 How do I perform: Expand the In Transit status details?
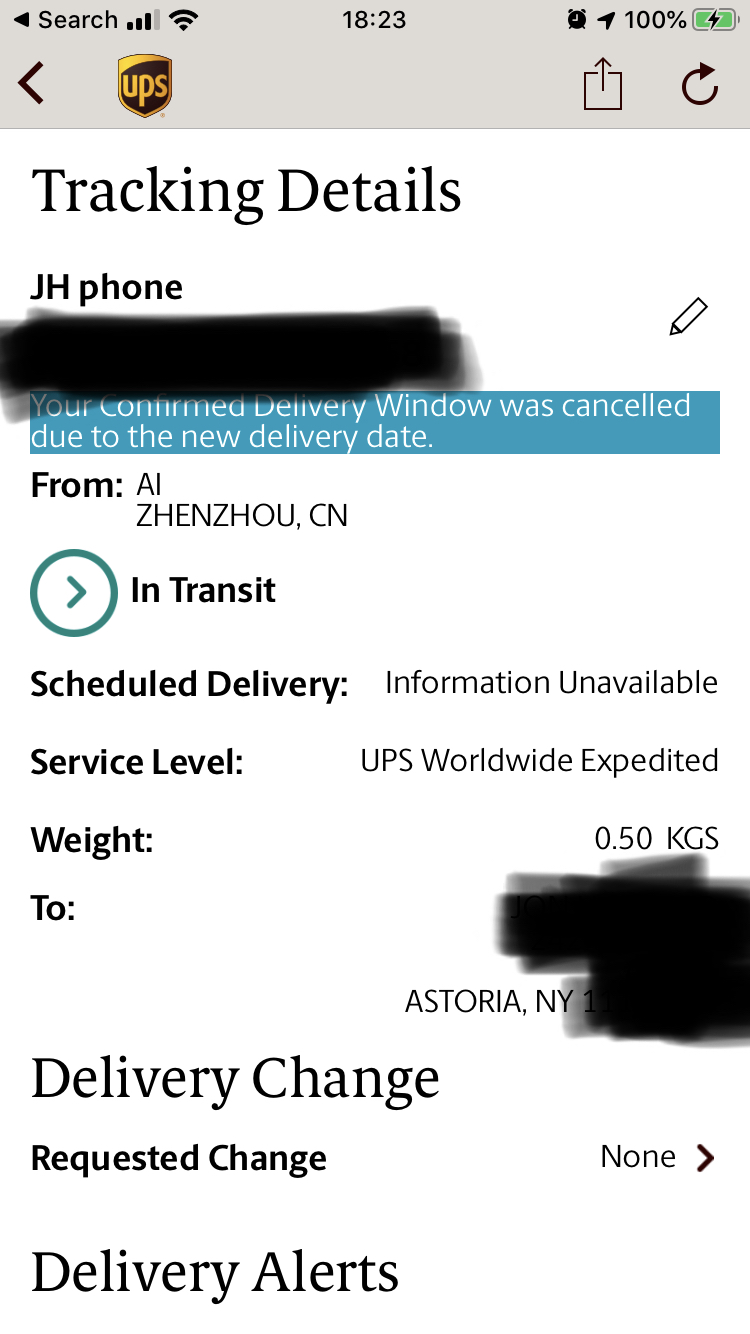(x=74, y=592)
